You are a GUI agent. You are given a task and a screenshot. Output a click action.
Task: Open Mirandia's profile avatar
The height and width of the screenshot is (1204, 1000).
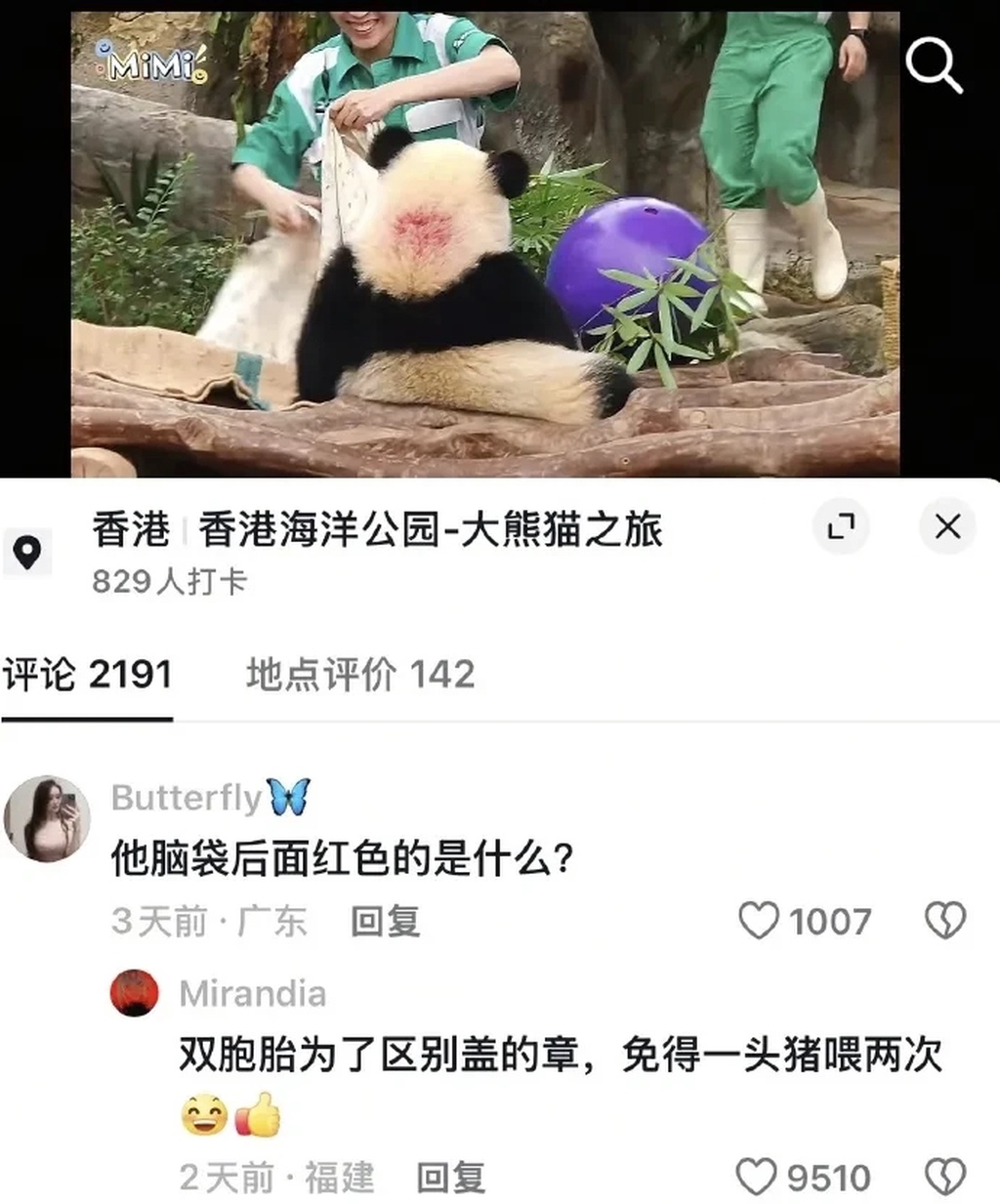point(135,993)
